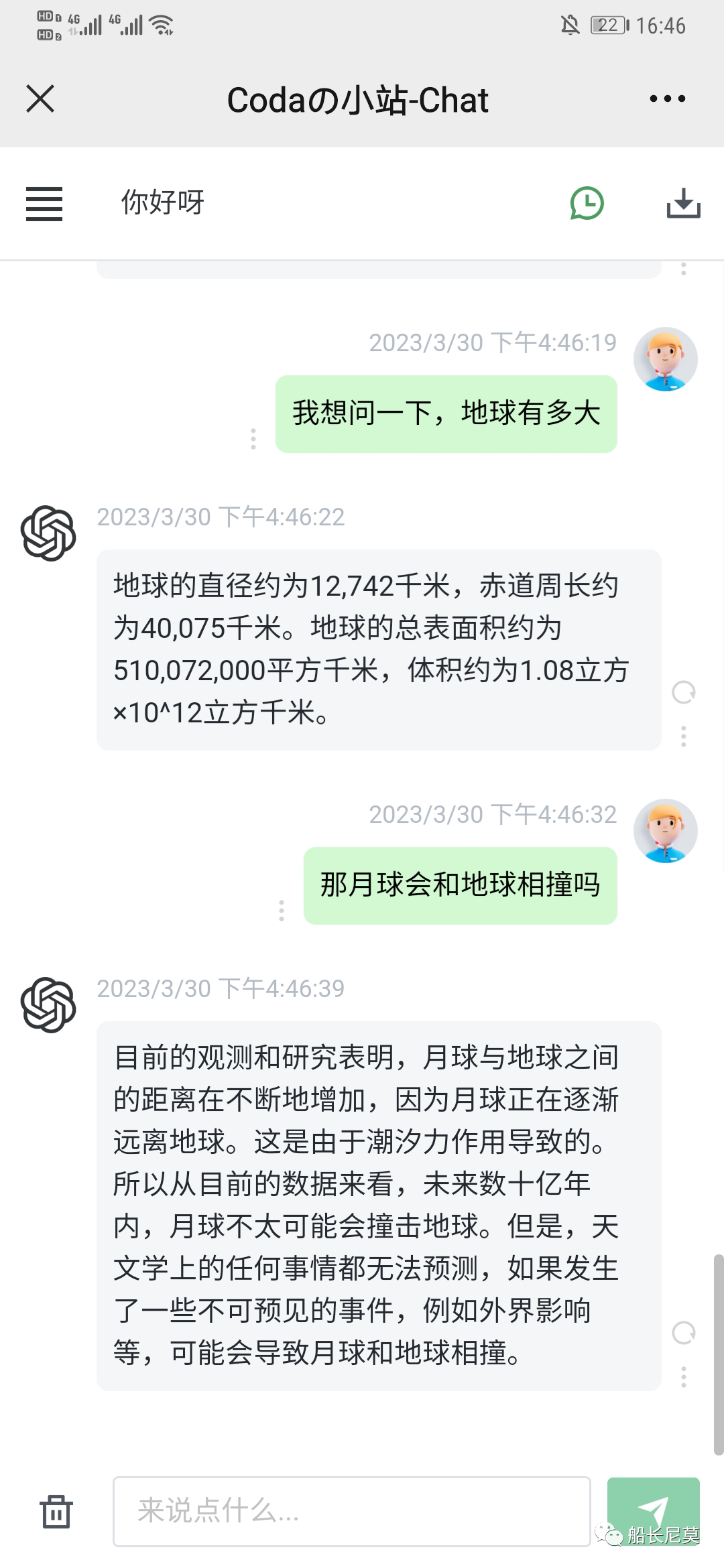Image resolution: width=724 pixels, height=1568 pixels.
Task: Tap the regenerate icon next to Earth size answer
Action: [x=683, y=692]
